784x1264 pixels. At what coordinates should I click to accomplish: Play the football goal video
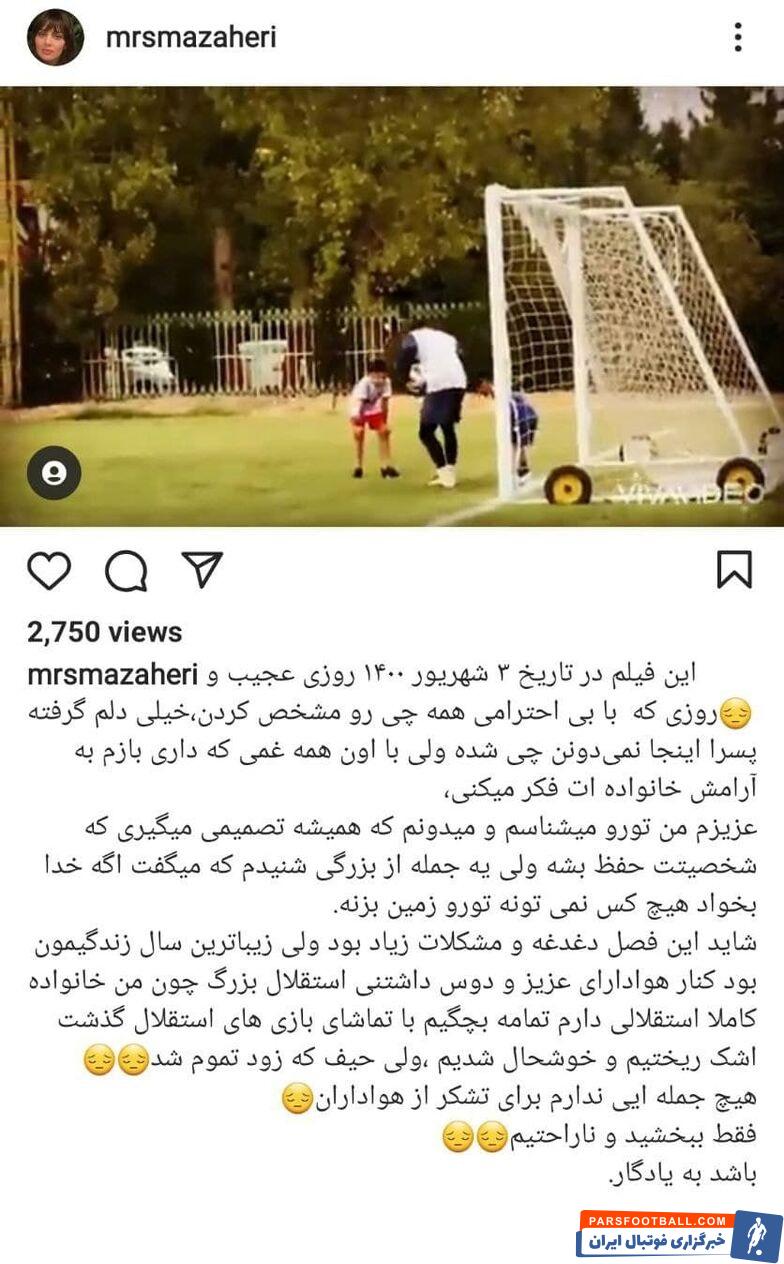(x=392, y=305)
